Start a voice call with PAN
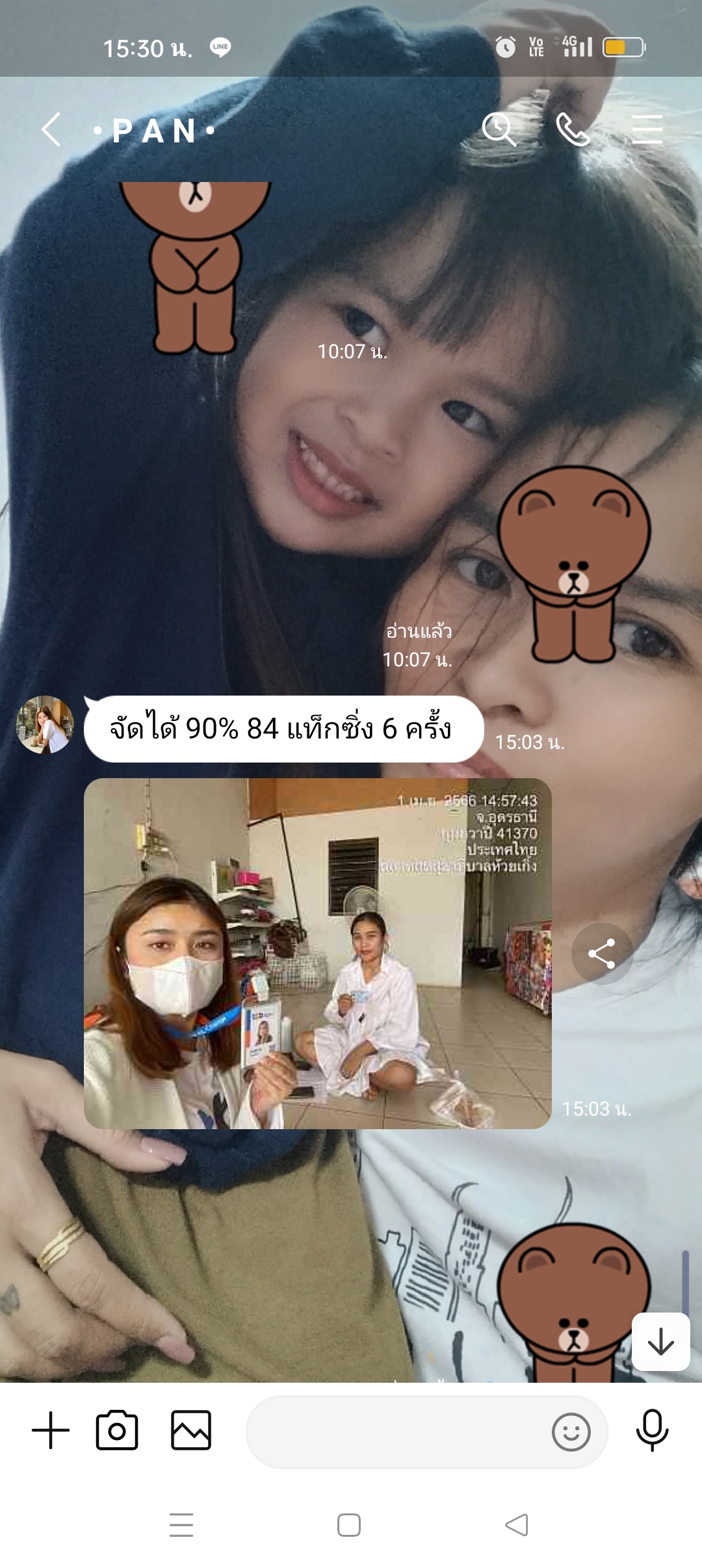Image resolution: width=702 pixels, height=1568 pixels. click(x=573, y=129)
